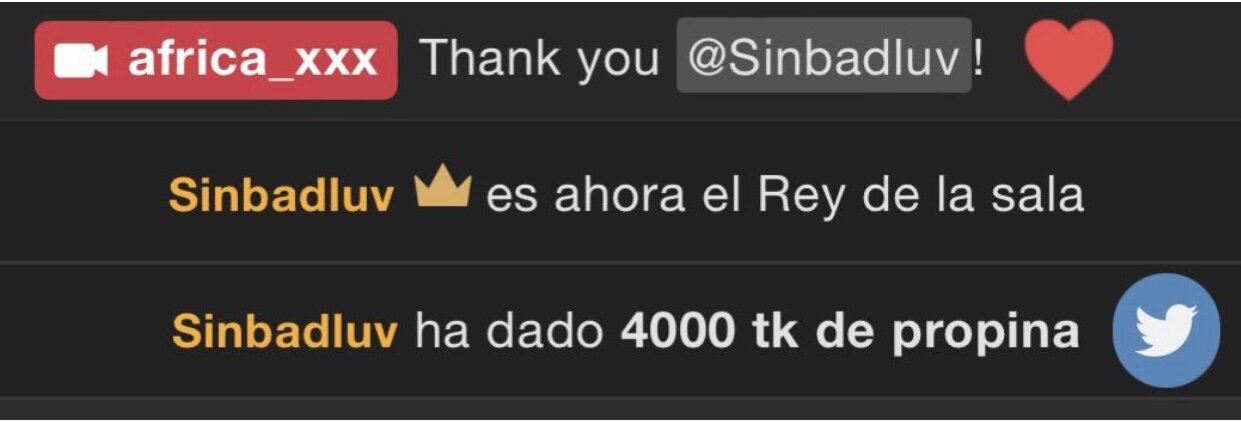Share the 4000 tk tip on Twitter
The image size is (1241, 422).
[1166, 331]
